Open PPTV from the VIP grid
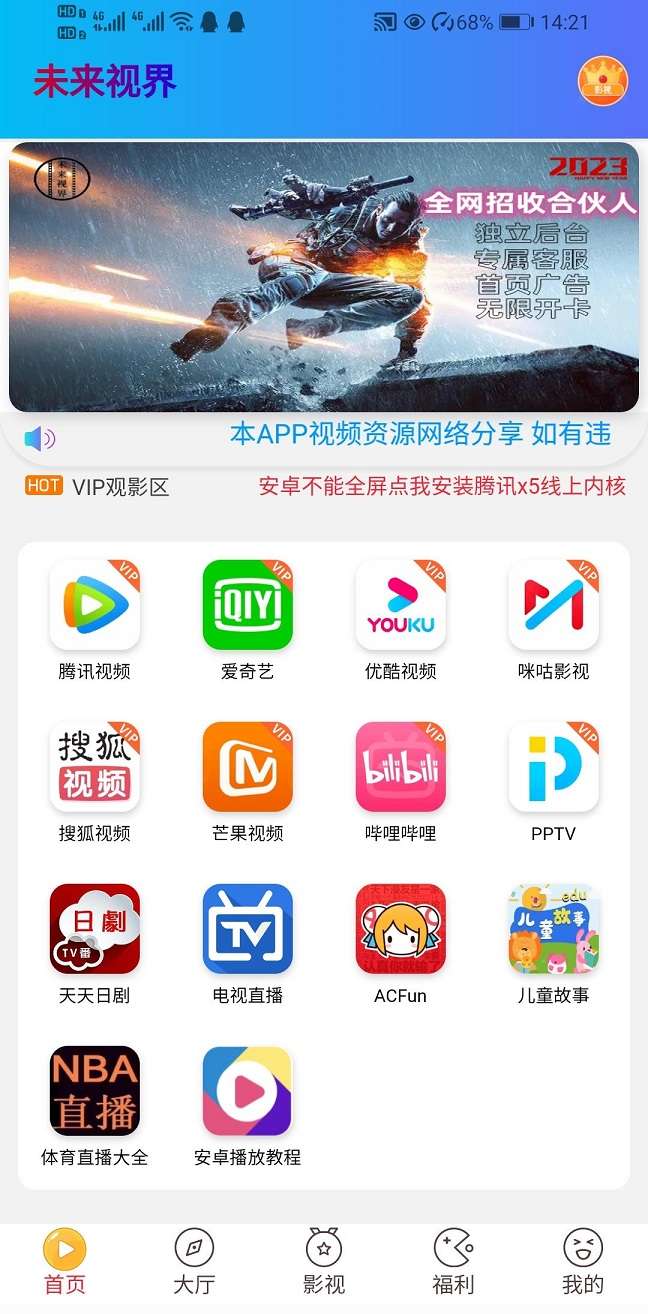The height and width of the screenshot is (1314, 648). 554,767
